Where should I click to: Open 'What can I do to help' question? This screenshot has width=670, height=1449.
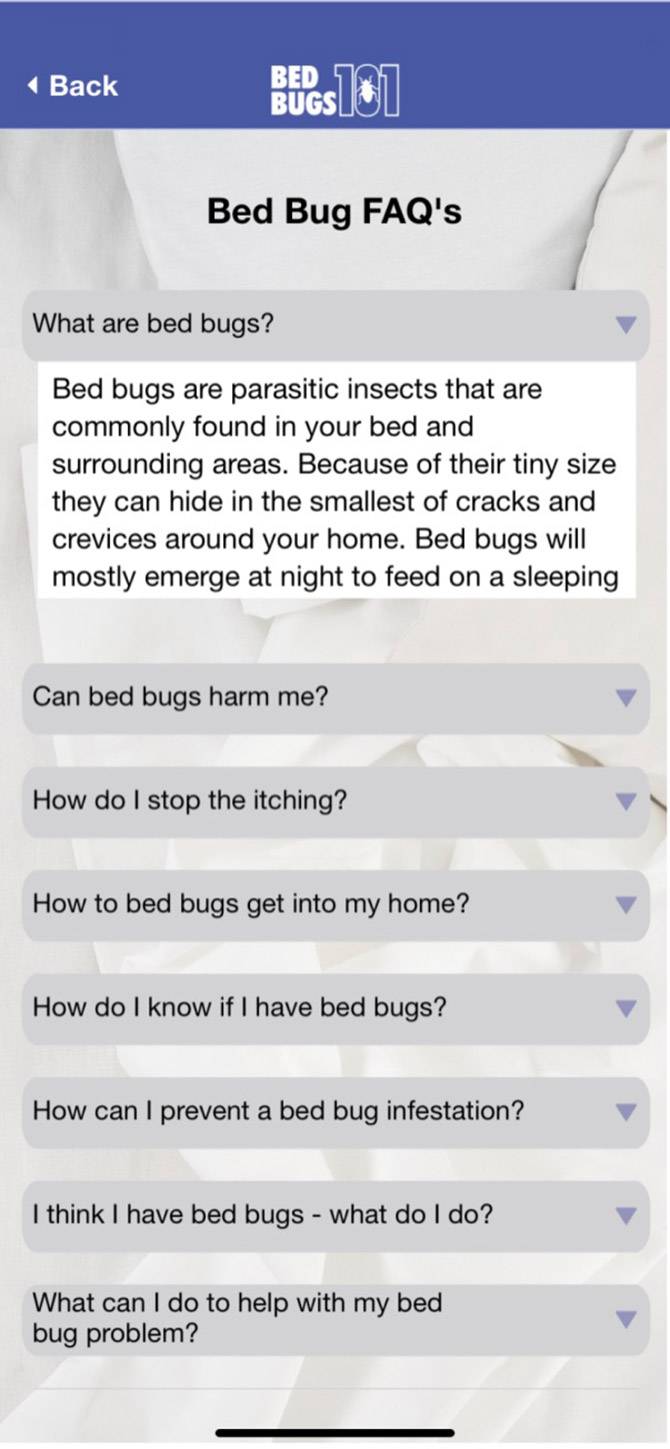click(335, 1319)
